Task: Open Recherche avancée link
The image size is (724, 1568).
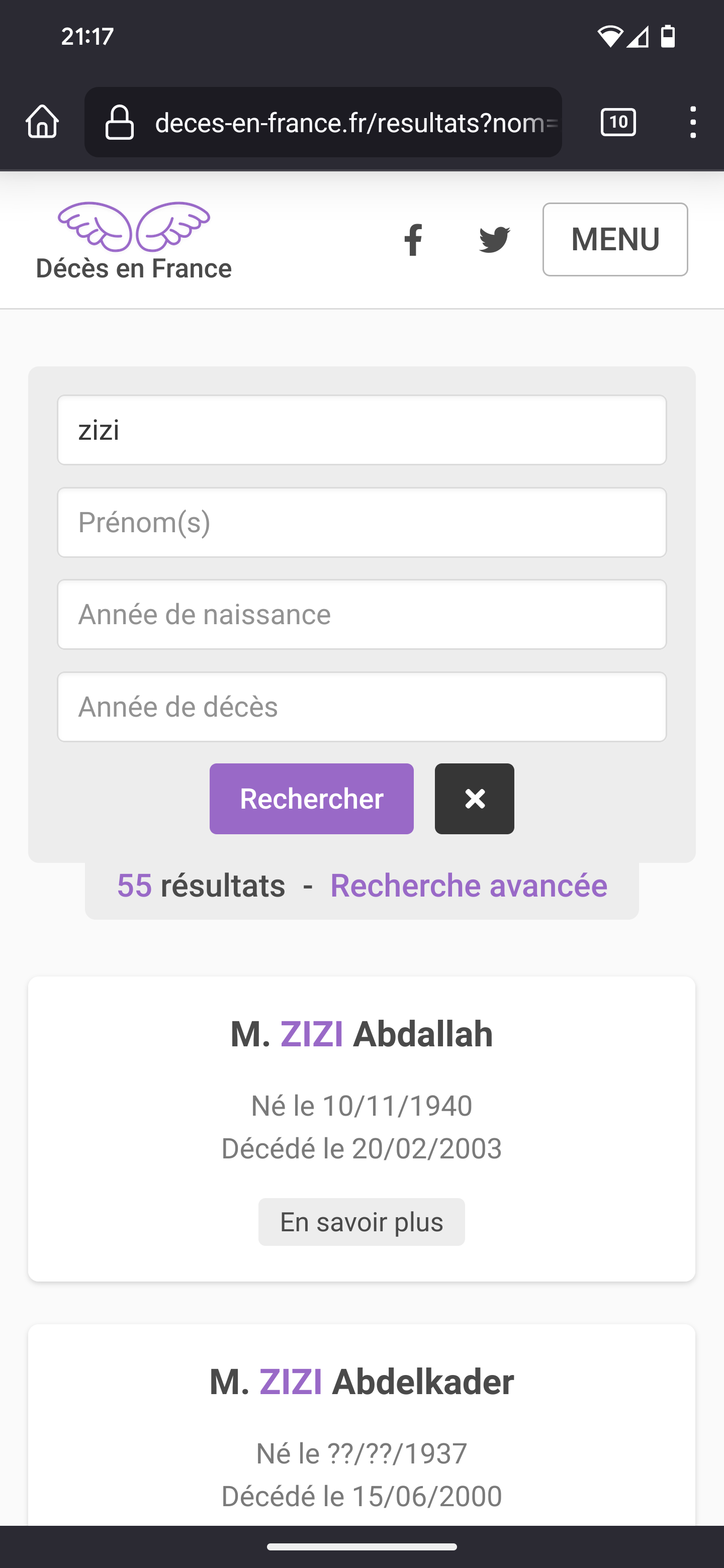Action: 468,885
